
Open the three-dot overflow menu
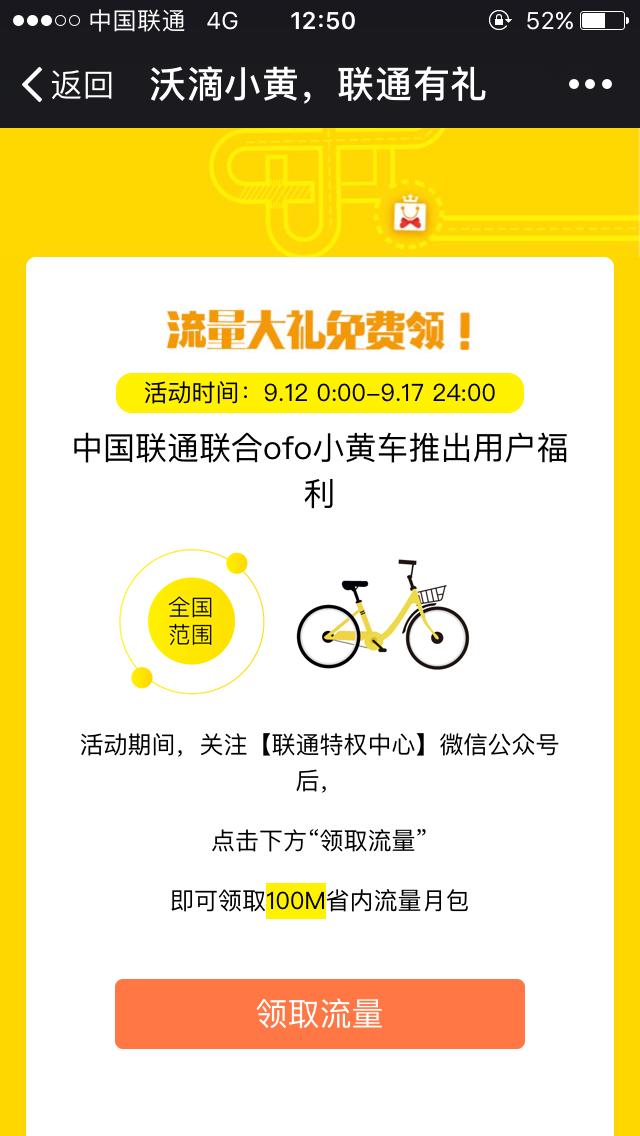[x=590, y=85]
